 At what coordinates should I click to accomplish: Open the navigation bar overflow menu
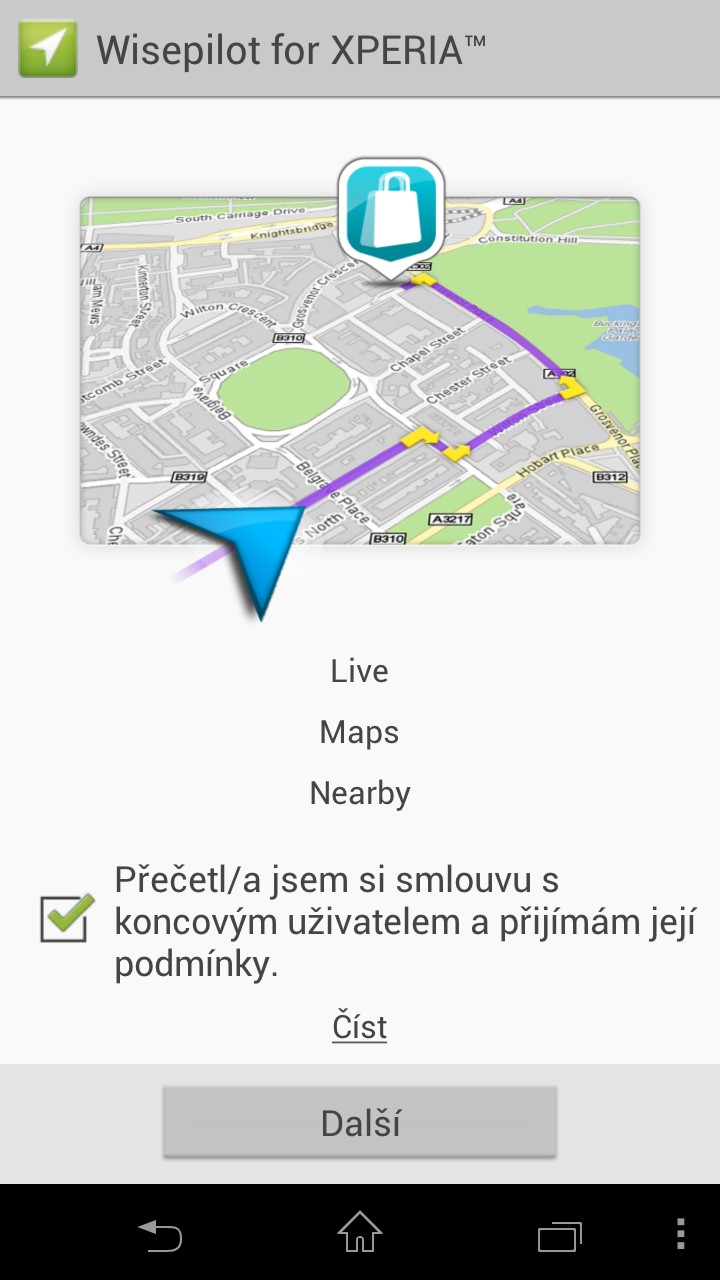tap(680, 1234)
